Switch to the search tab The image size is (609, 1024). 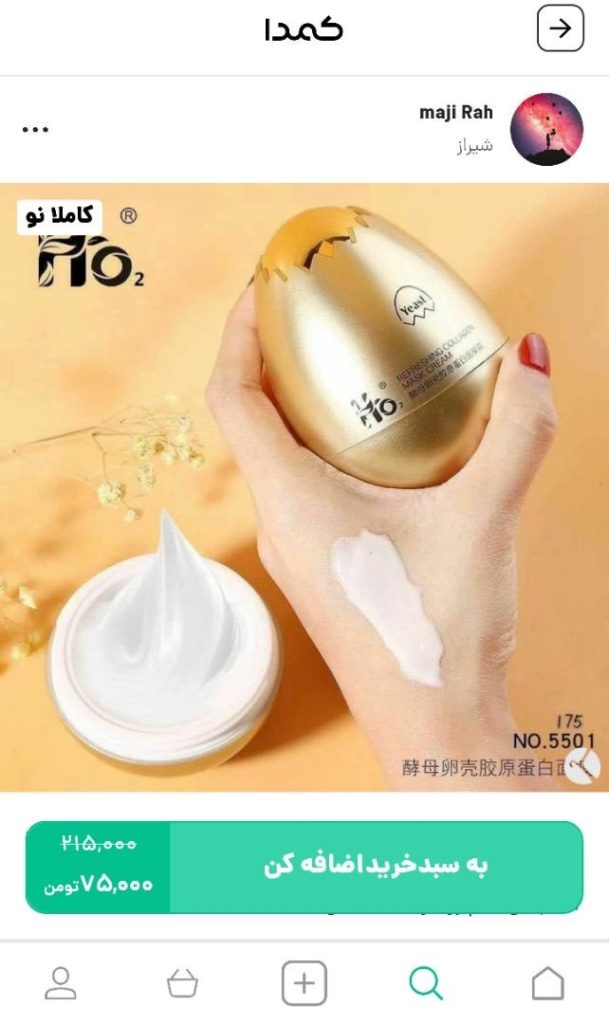(426, 983)
